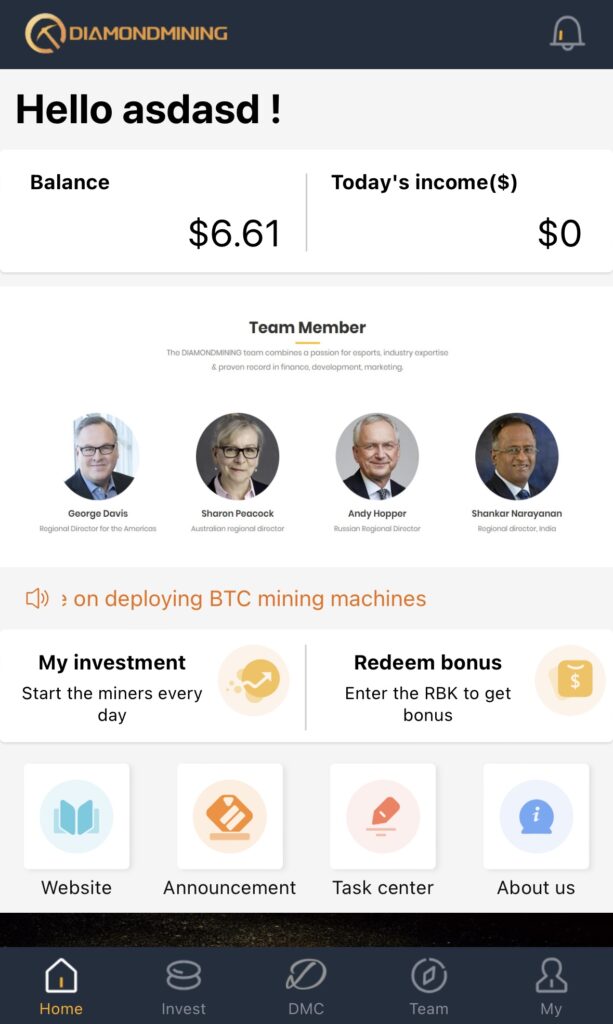Go to the Task center
Viewport: 613px width, 1024px height.
pyautogui.click(x=383, y=829)
